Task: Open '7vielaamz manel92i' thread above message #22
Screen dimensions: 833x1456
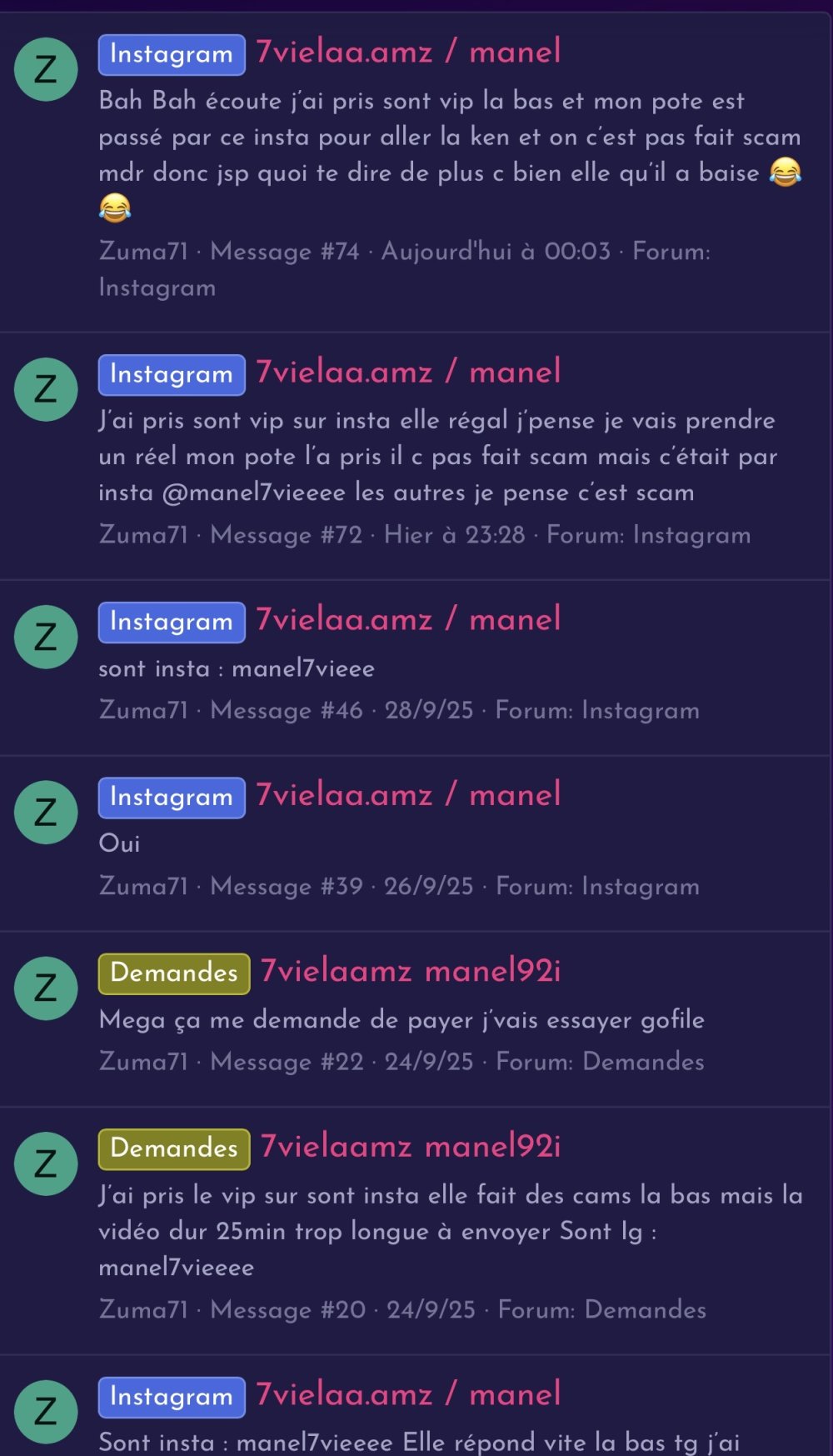Action: 410,971
